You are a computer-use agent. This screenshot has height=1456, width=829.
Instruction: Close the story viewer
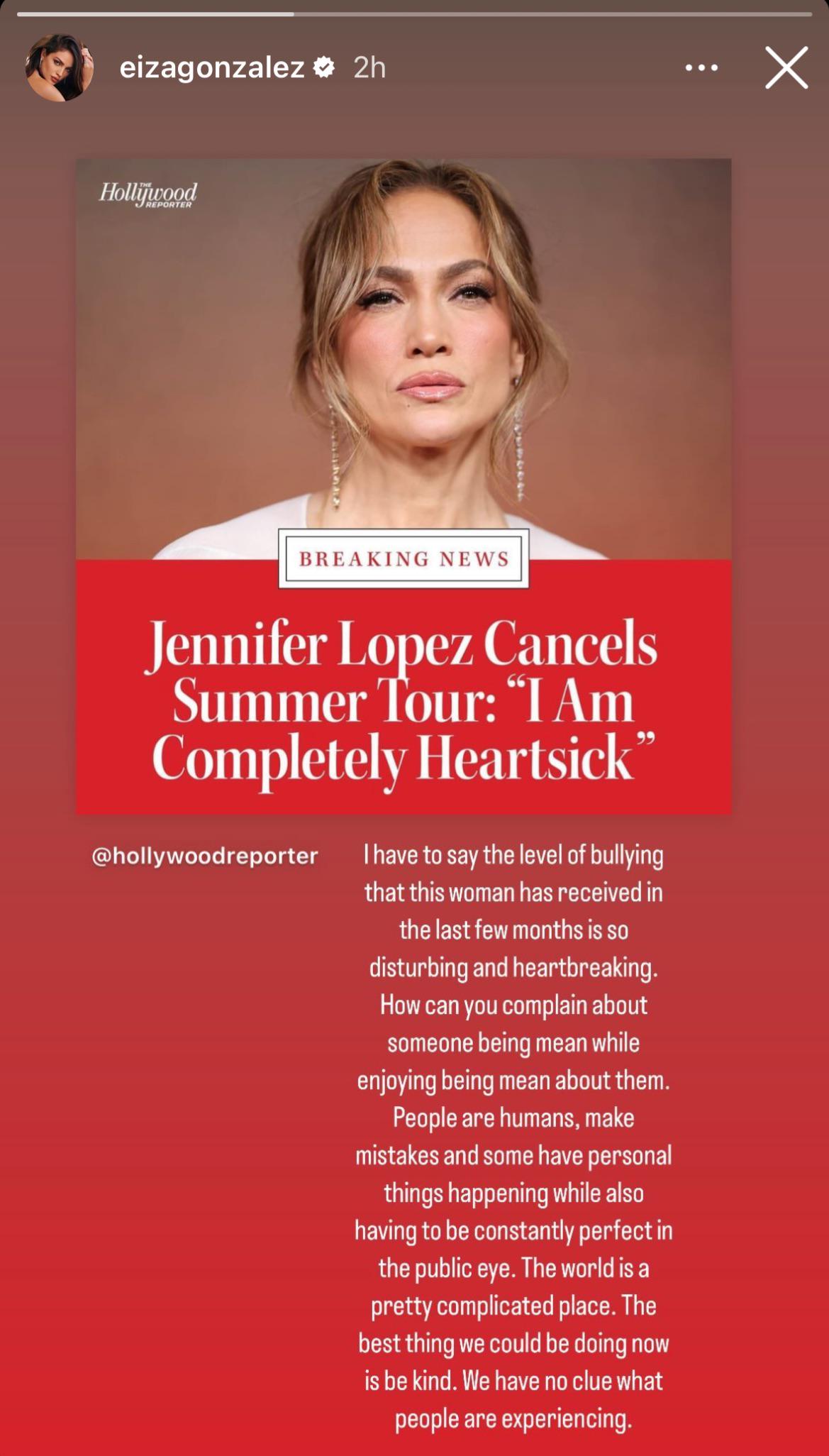coord(786,68)
